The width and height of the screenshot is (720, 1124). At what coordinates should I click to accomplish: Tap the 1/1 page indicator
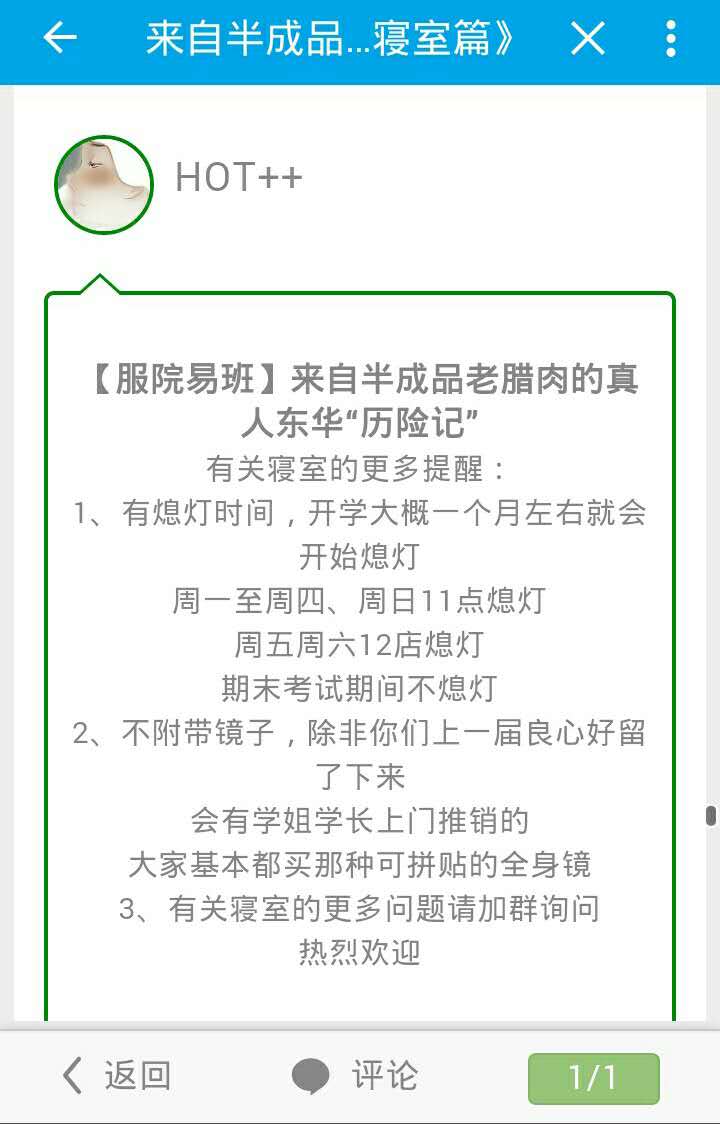click(593, 1078)
